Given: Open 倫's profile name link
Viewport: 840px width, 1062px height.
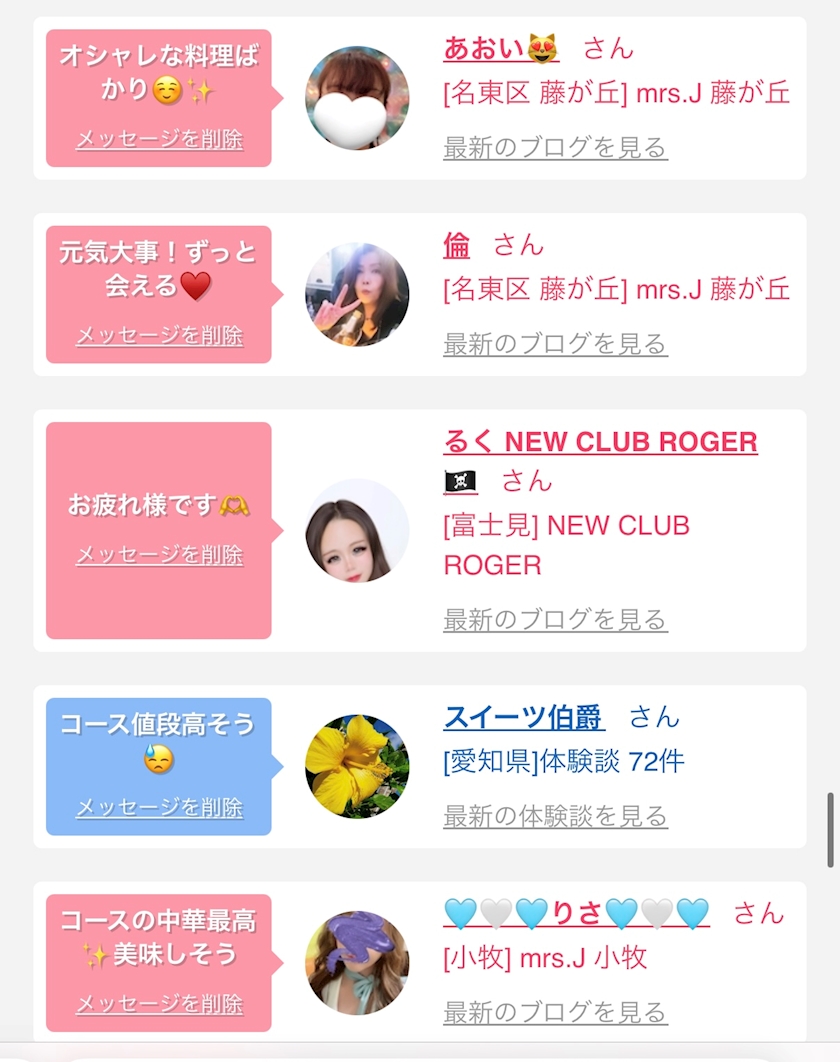Looking at the screenshot, I should 457,245.
